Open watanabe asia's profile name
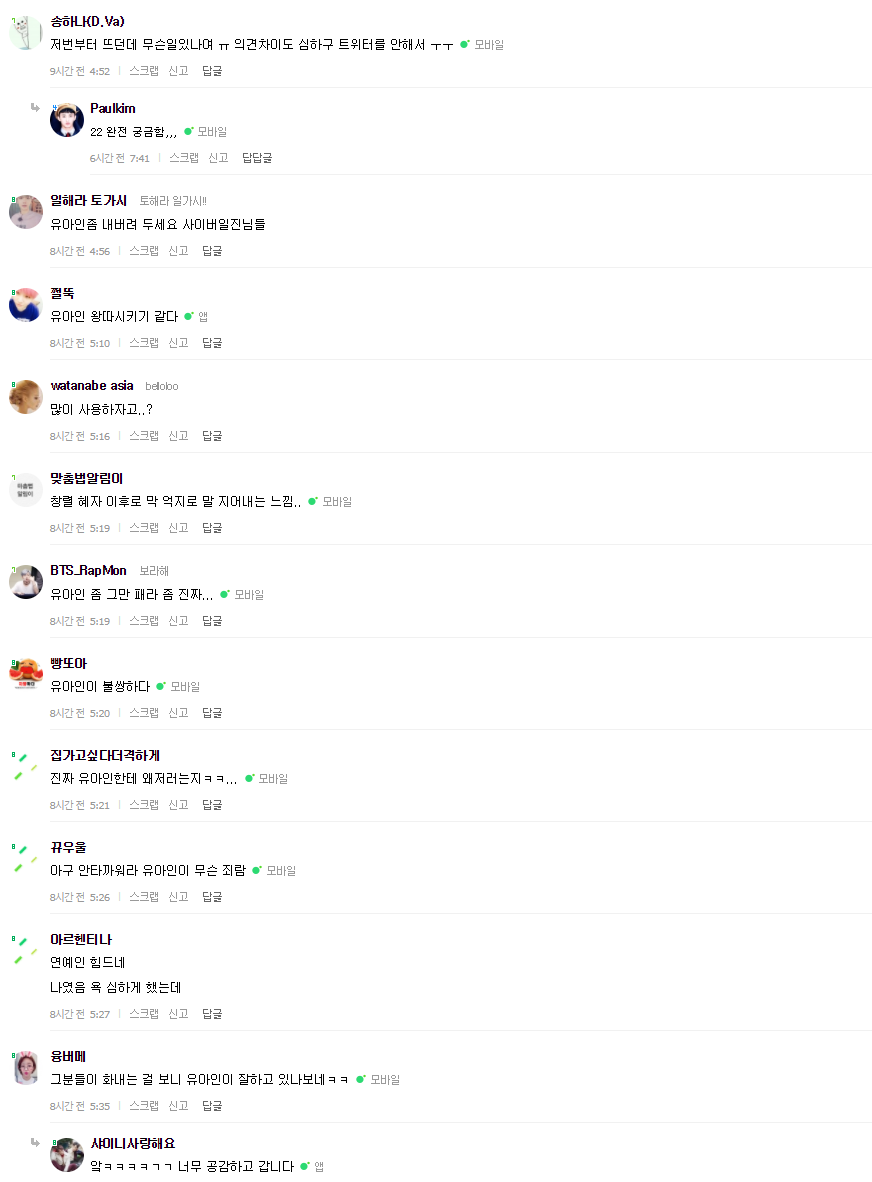This screenshot has width=872, height=1182. (x=92, y=386)
